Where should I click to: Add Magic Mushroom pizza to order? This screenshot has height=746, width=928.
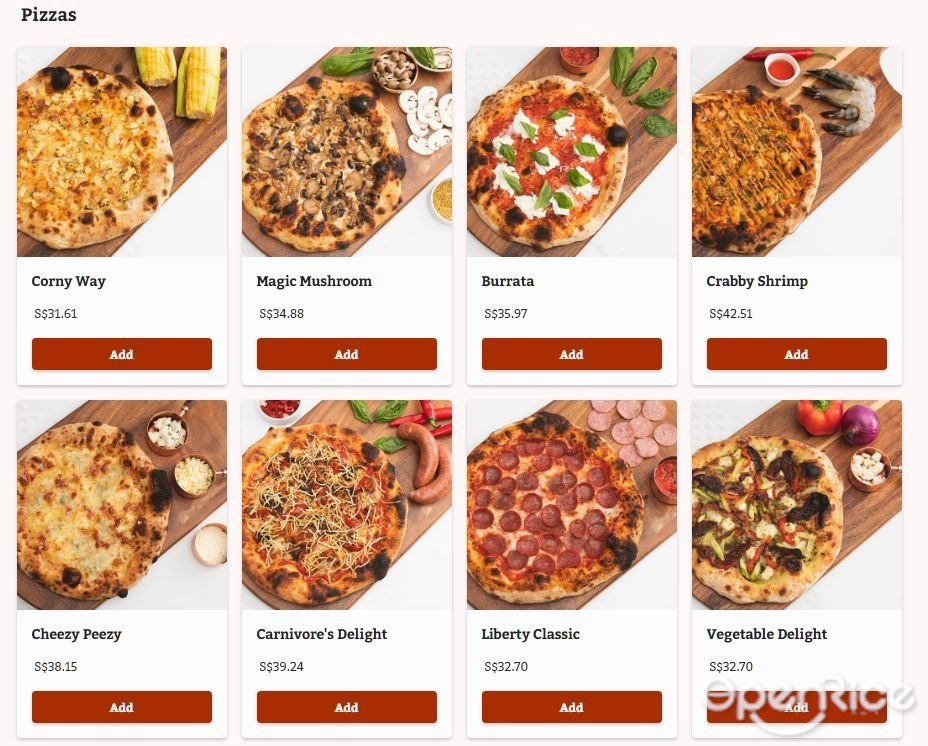click(346, 354)
